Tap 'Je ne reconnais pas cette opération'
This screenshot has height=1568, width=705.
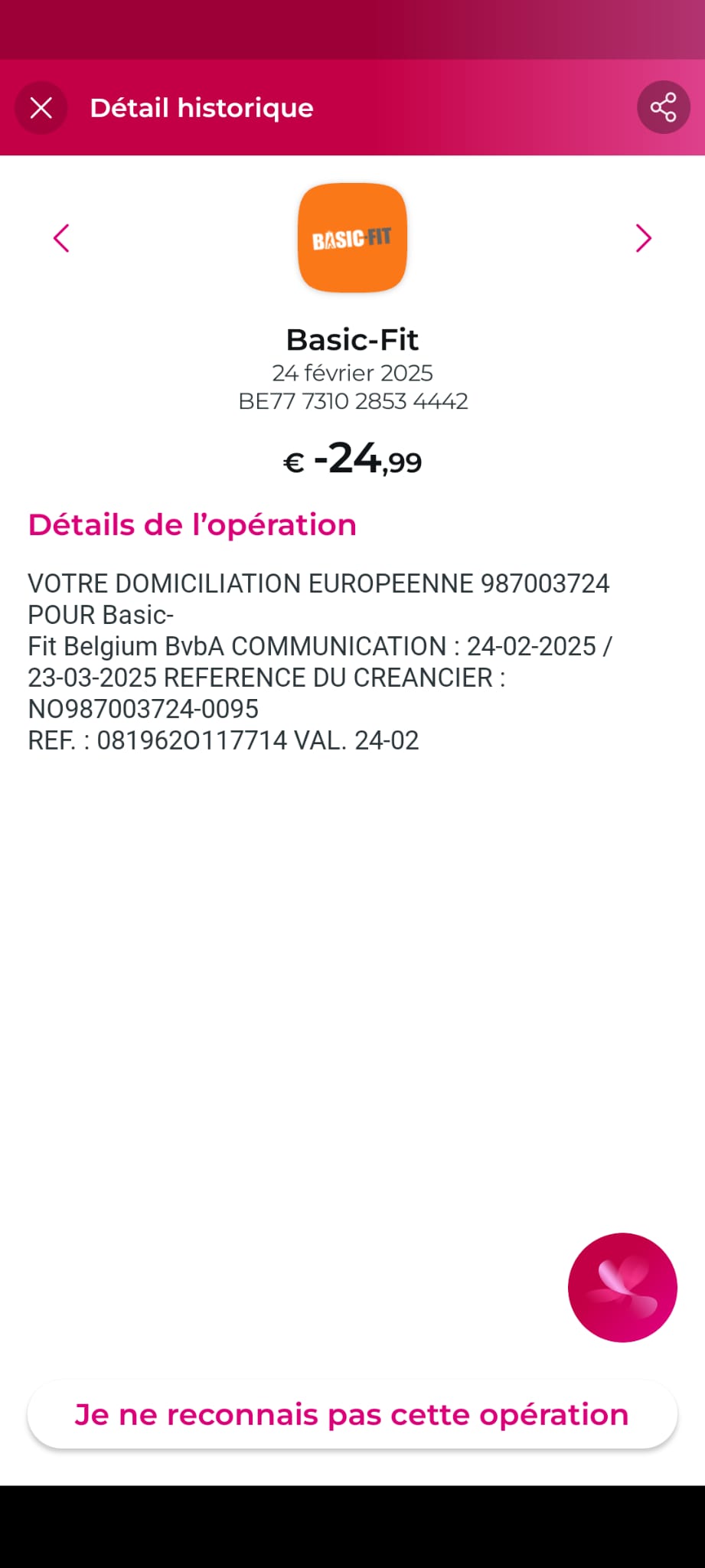[x=352, y=1415]
